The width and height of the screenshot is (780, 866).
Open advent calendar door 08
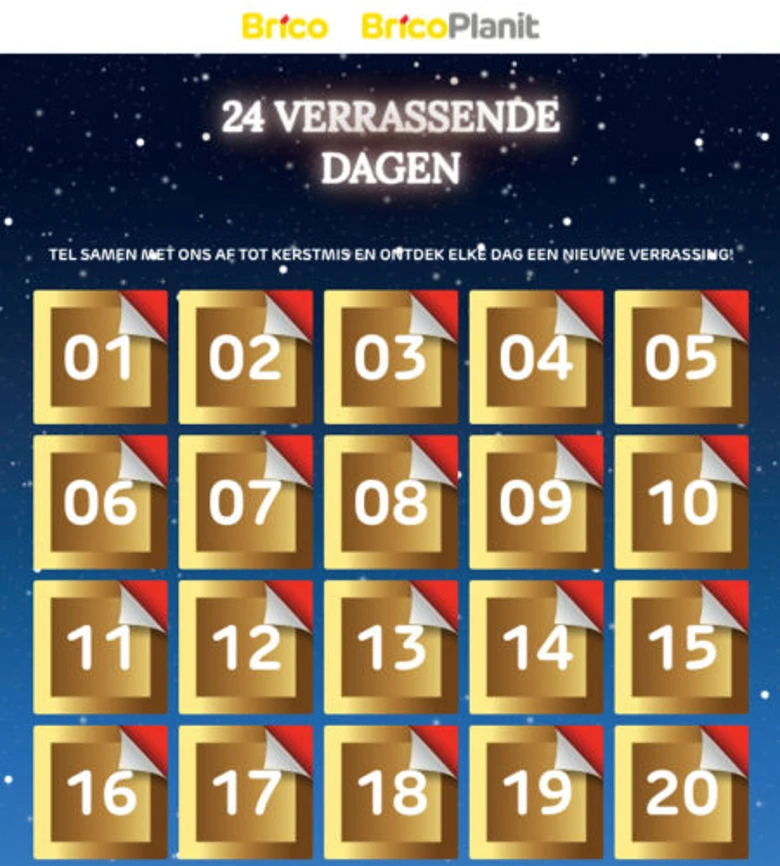tap(390, 502)
